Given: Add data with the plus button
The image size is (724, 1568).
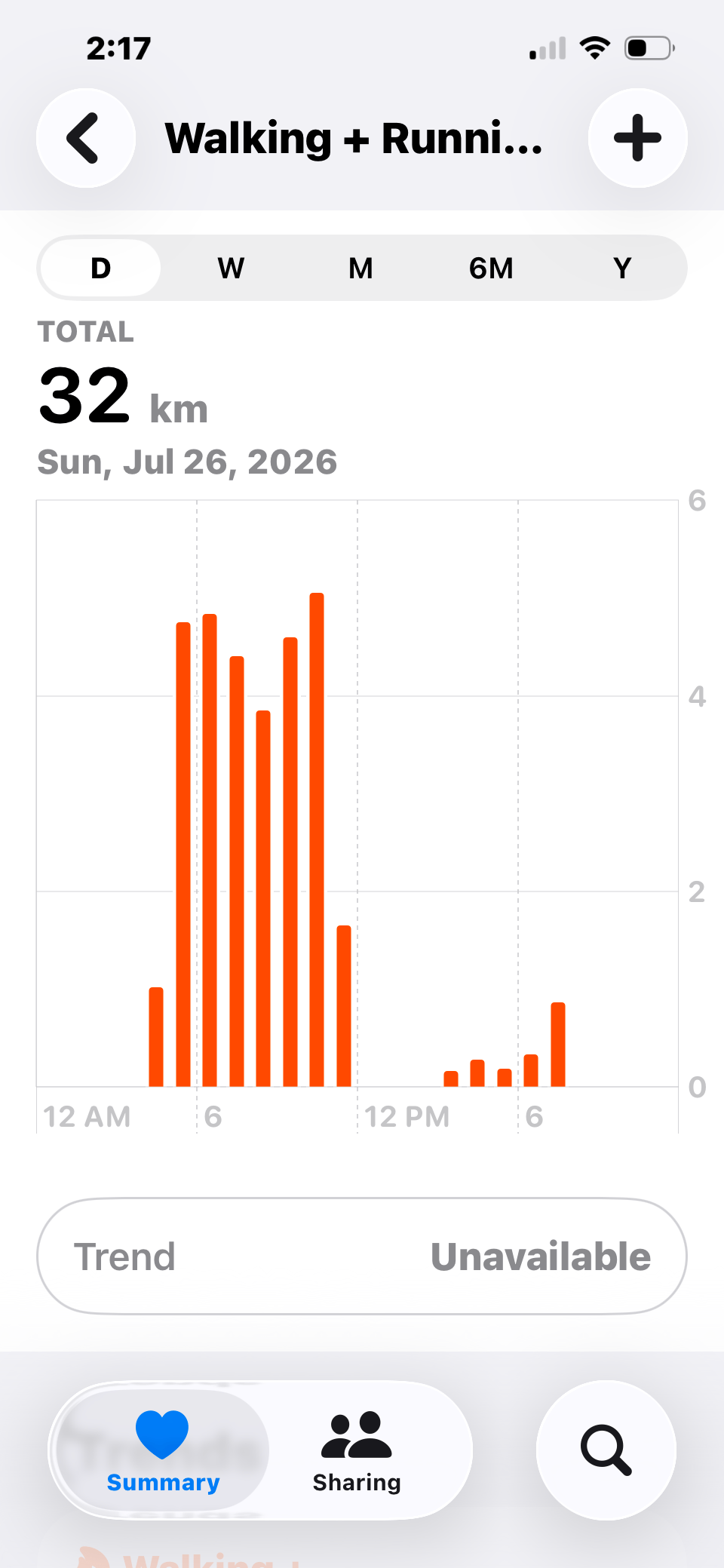Looking at the screenshot, I should 637,138.
